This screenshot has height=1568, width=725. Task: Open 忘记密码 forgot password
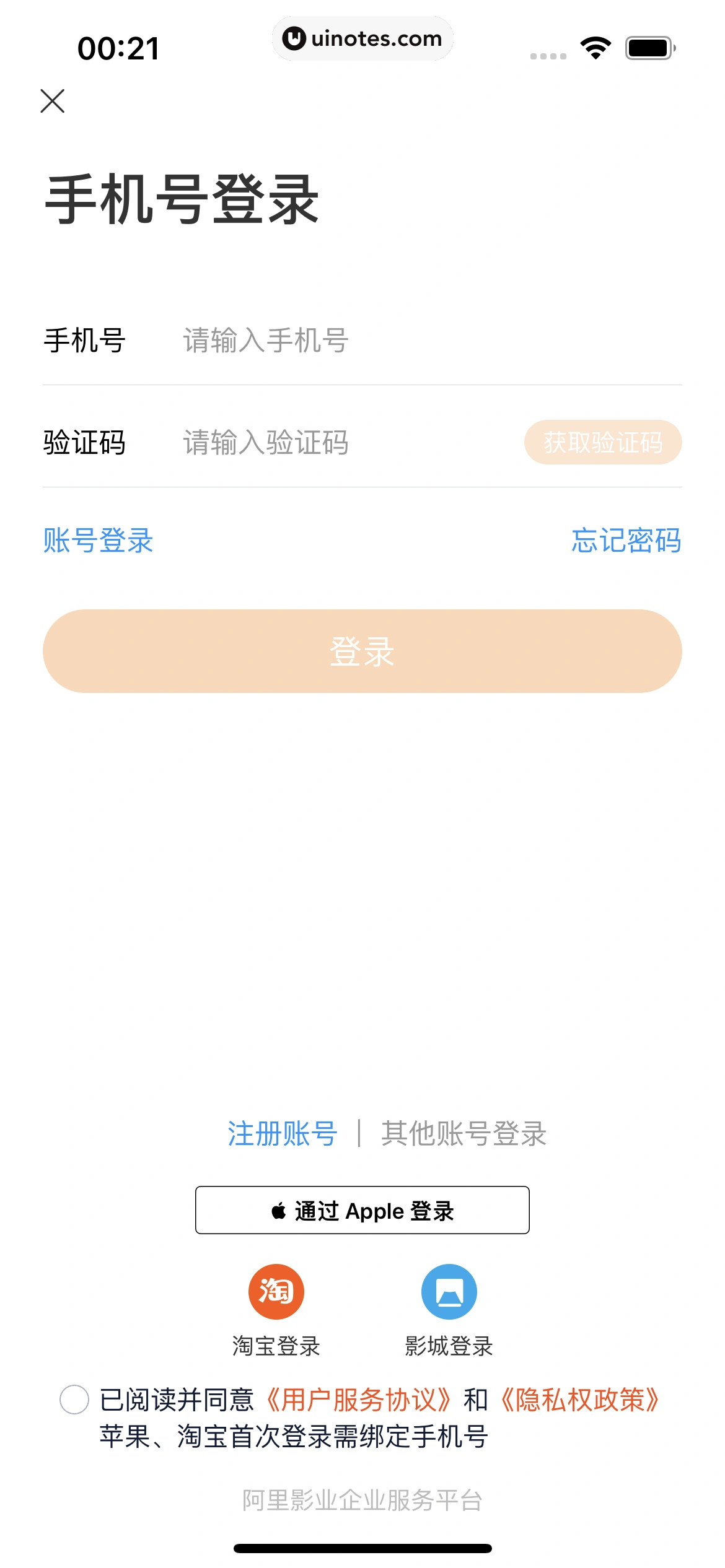626,540
